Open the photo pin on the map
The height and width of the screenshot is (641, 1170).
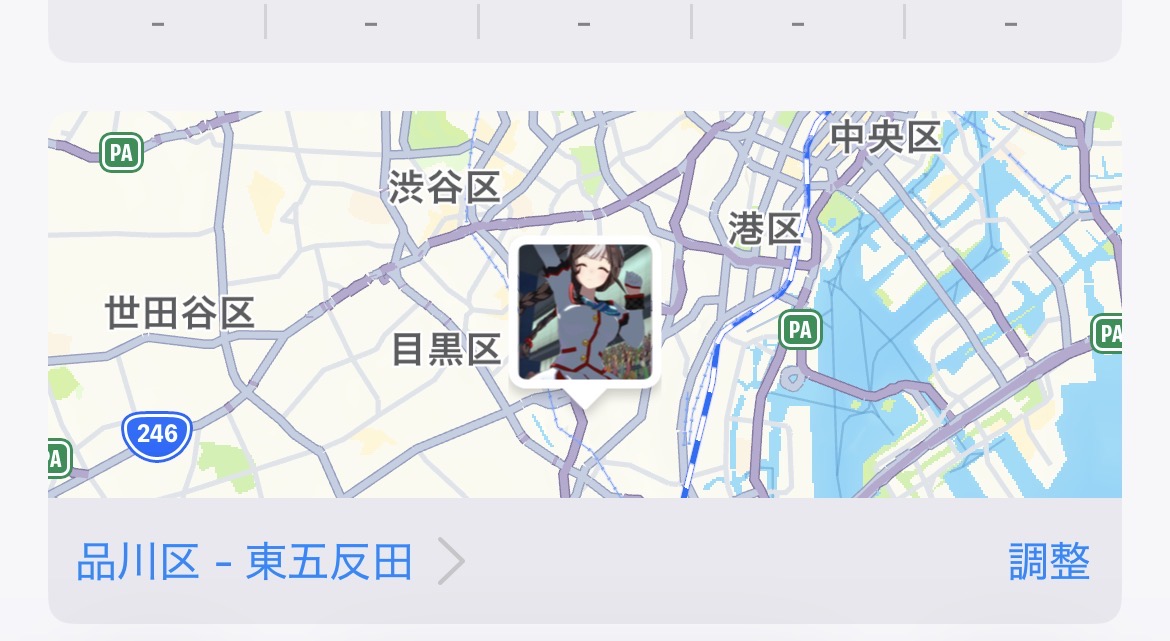585,311
